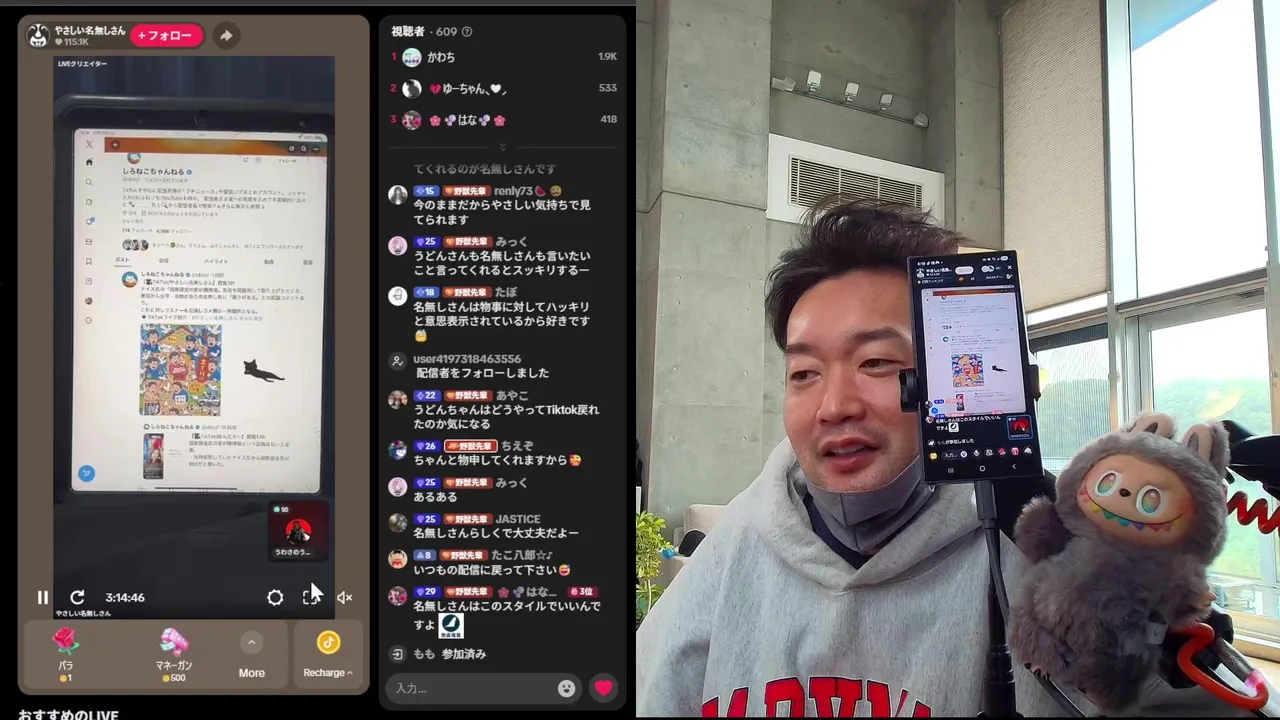1280x720 pixels.
Task: Open the emoji picker in chat
Action: pyautogui.click(x=567, y=688)
